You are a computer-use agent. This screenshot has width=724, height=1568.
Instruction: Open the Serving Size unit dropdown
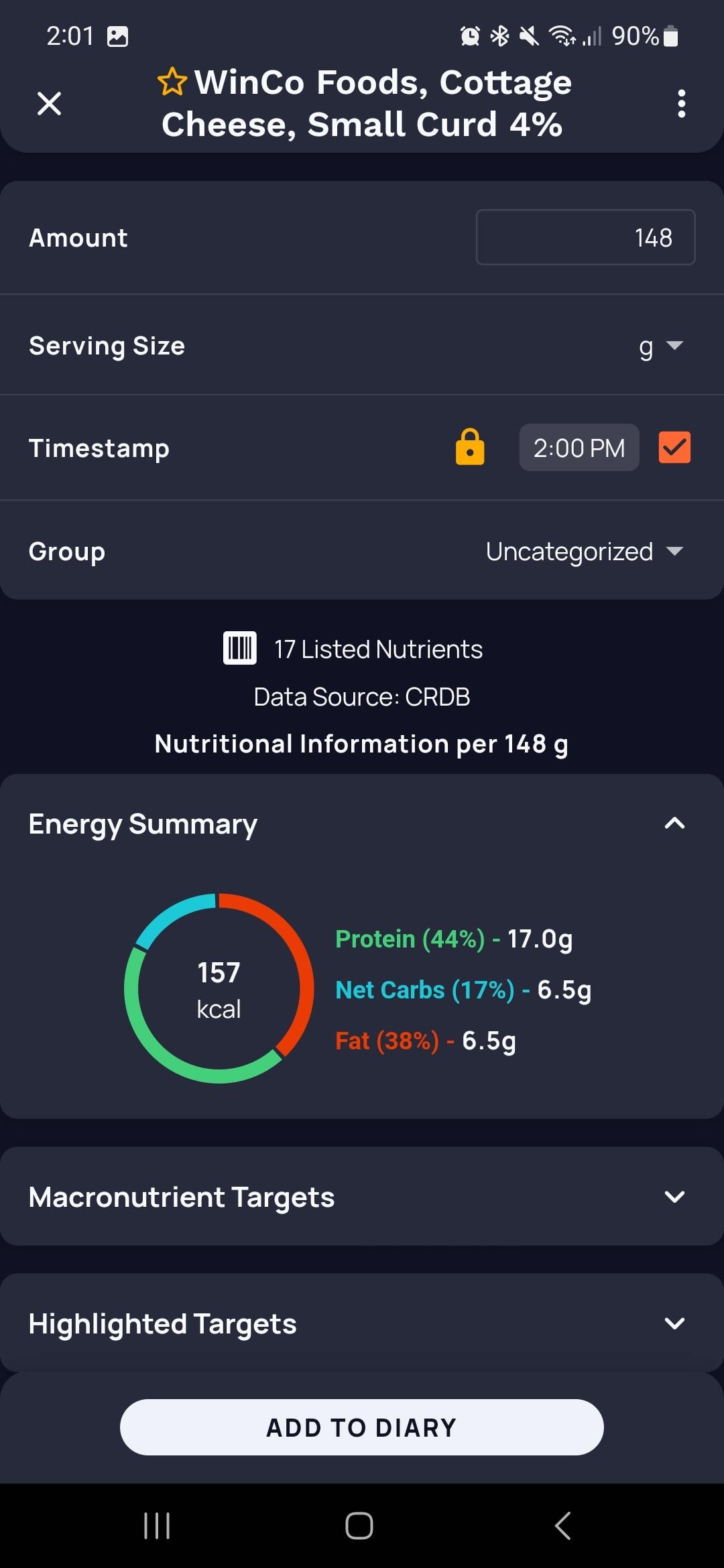660,346
